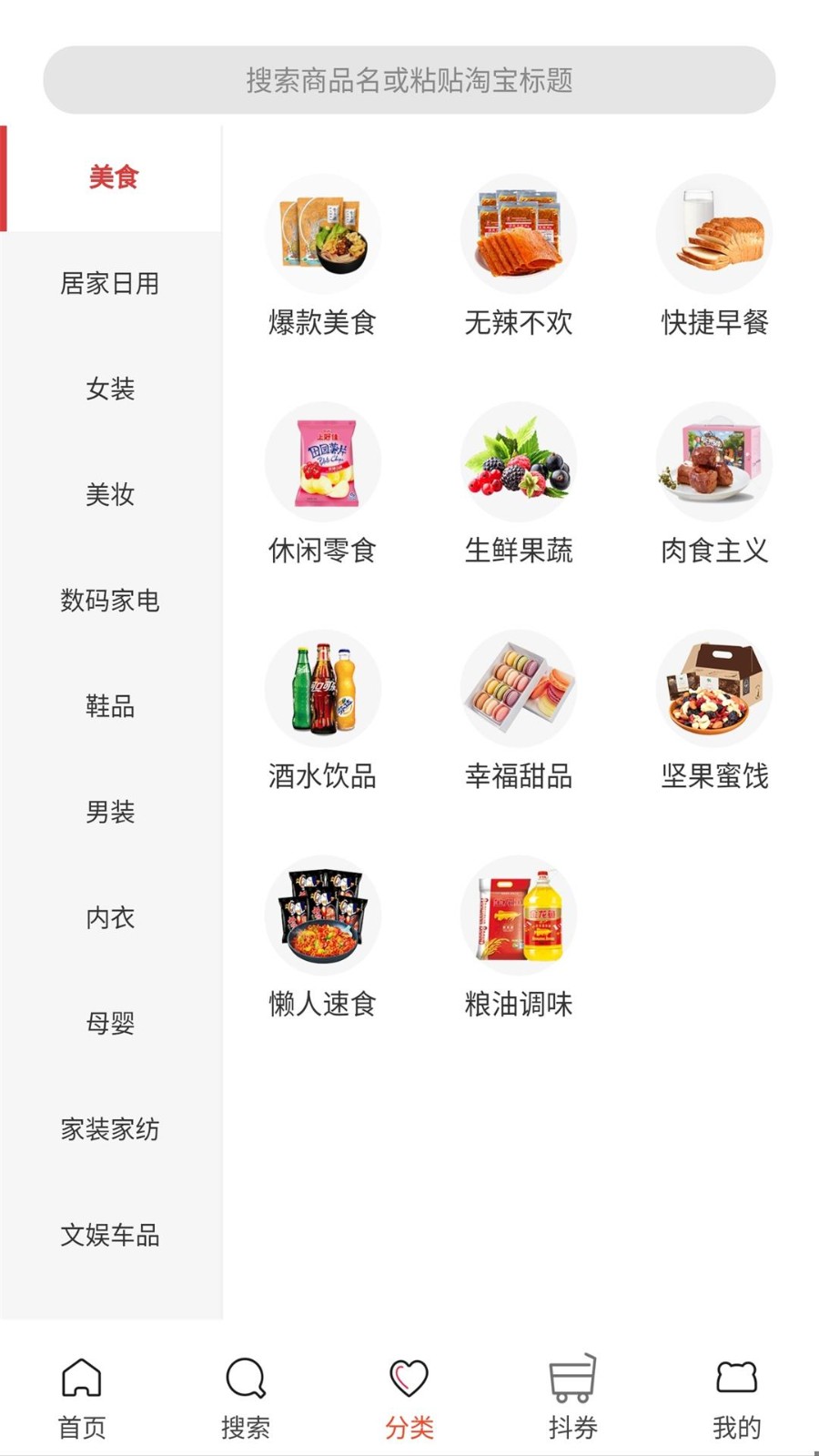The height and width of the screenshot is (1456, 819).
Task: Select the 无辣不欢 spicy food icon
Action: [519, 233]
